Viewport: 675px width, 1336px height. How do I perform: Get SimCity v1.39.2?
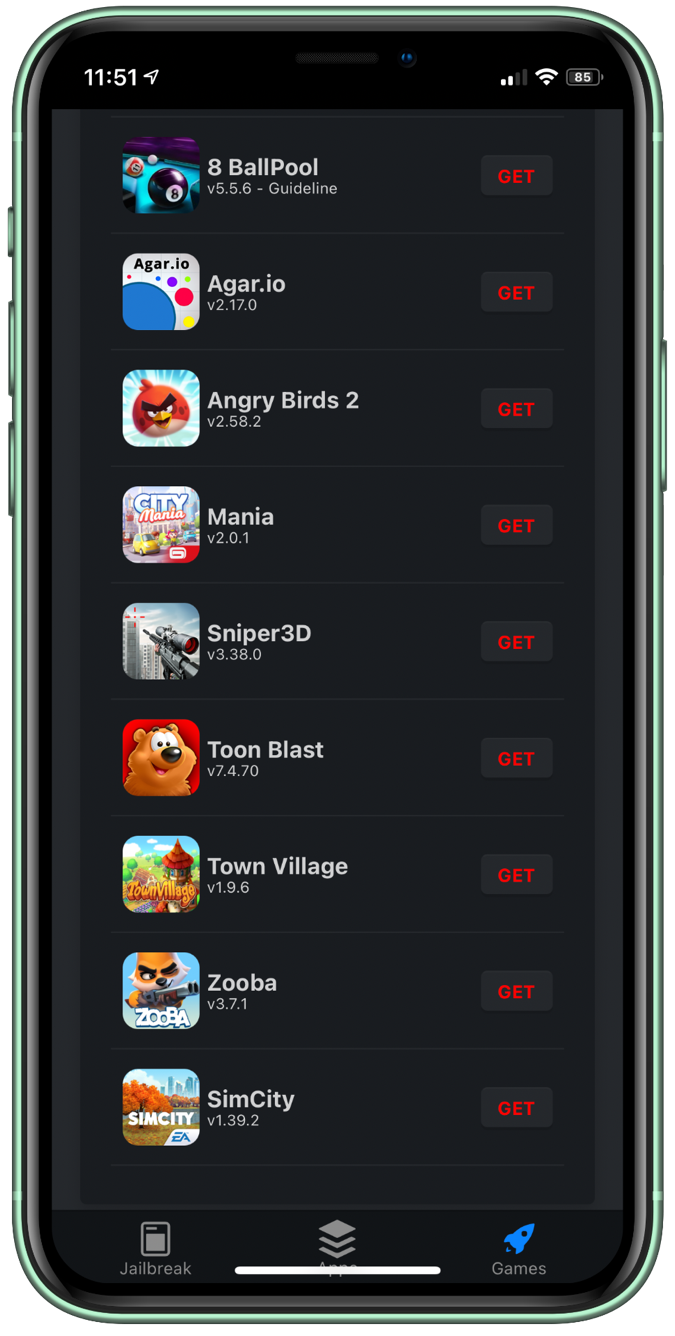pos(516,1108)
